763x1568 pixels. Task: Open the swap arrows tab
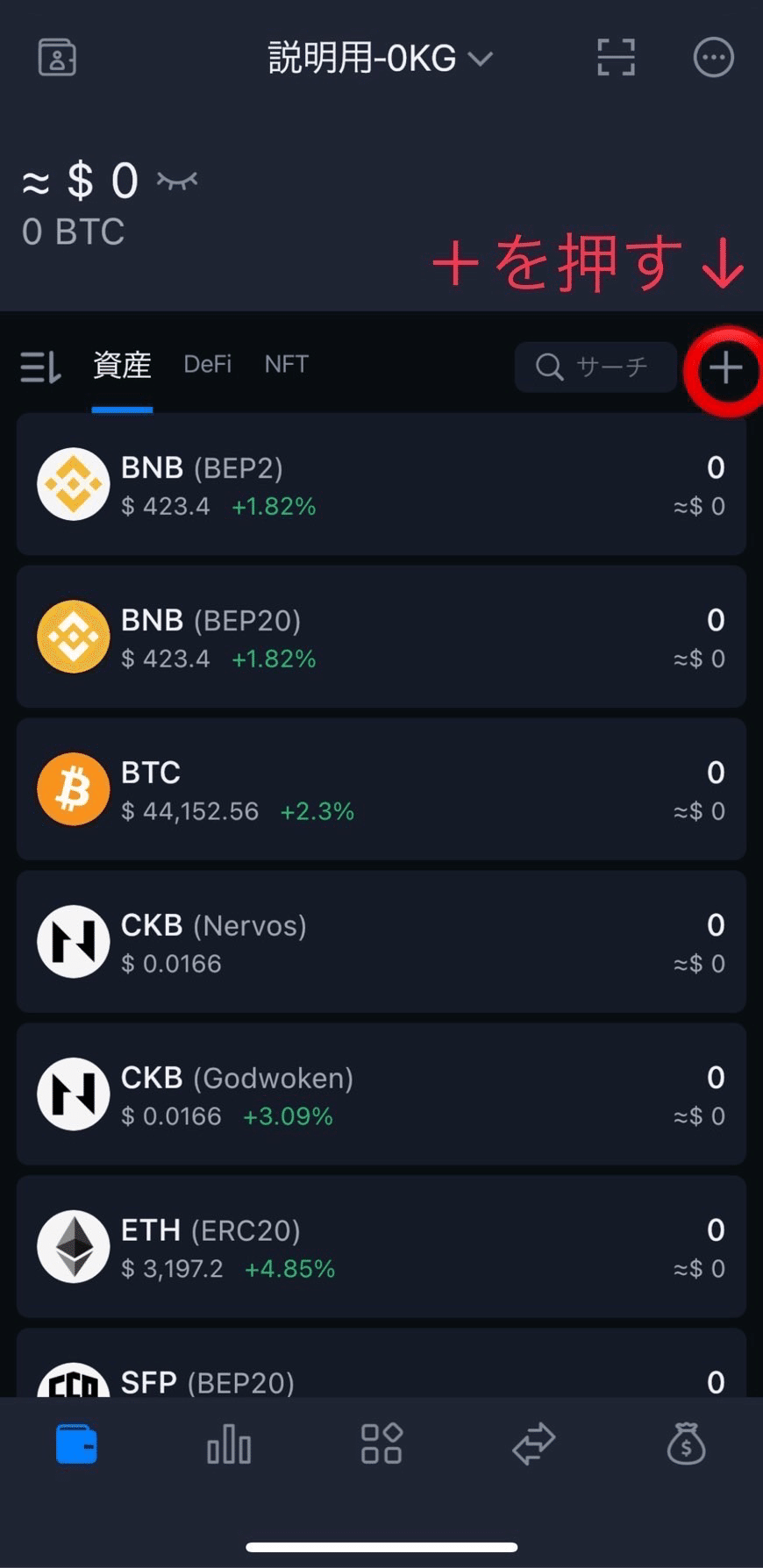point(533,1443)
